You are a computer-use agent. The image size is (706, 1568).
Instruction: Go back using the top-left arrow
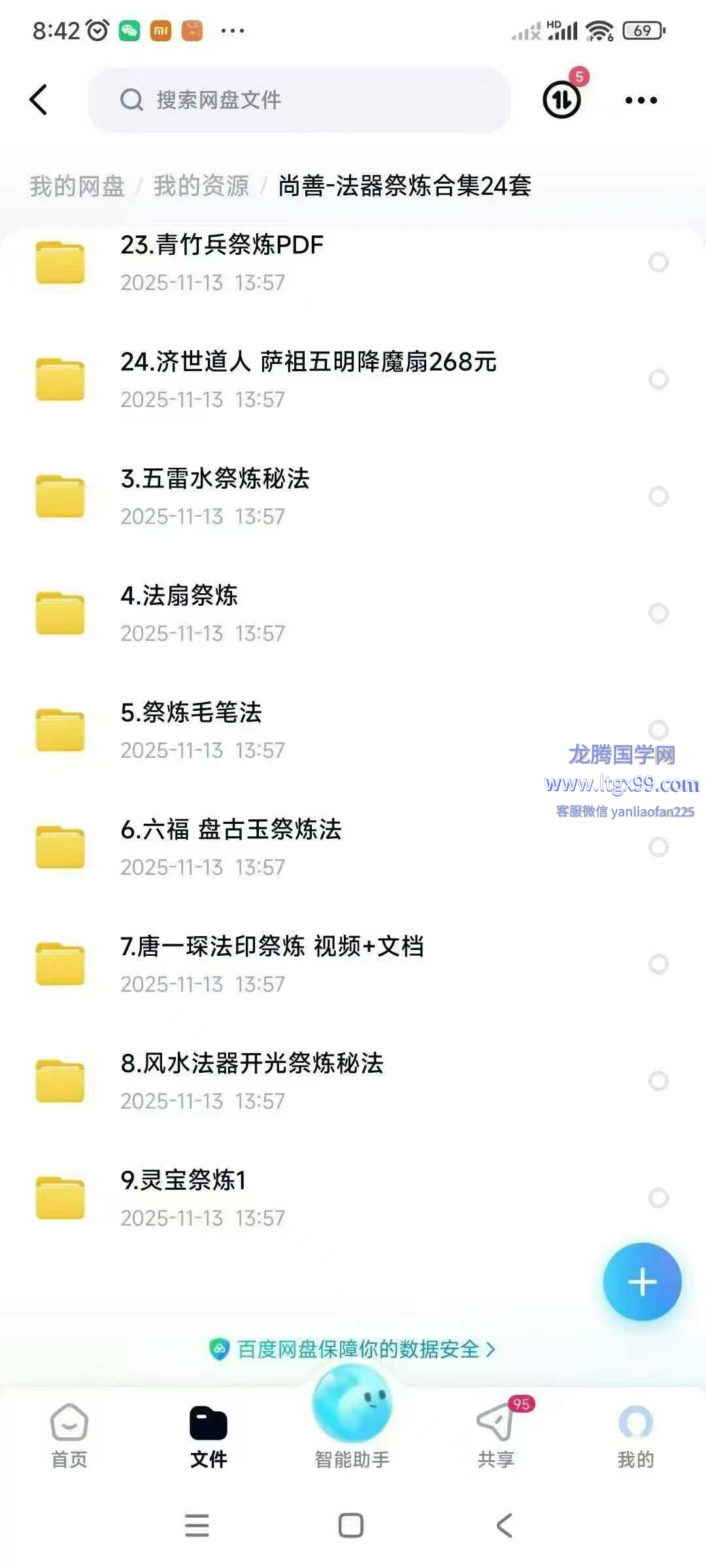[x=39, y=100]
